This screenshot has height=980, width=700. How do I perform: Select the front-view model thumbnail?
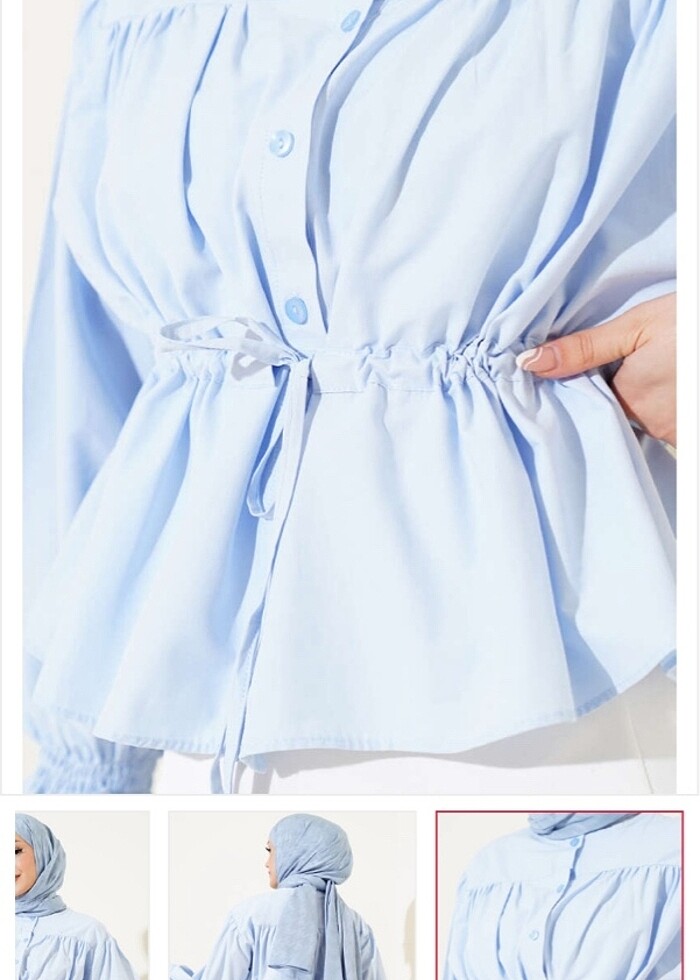point(80,895)
